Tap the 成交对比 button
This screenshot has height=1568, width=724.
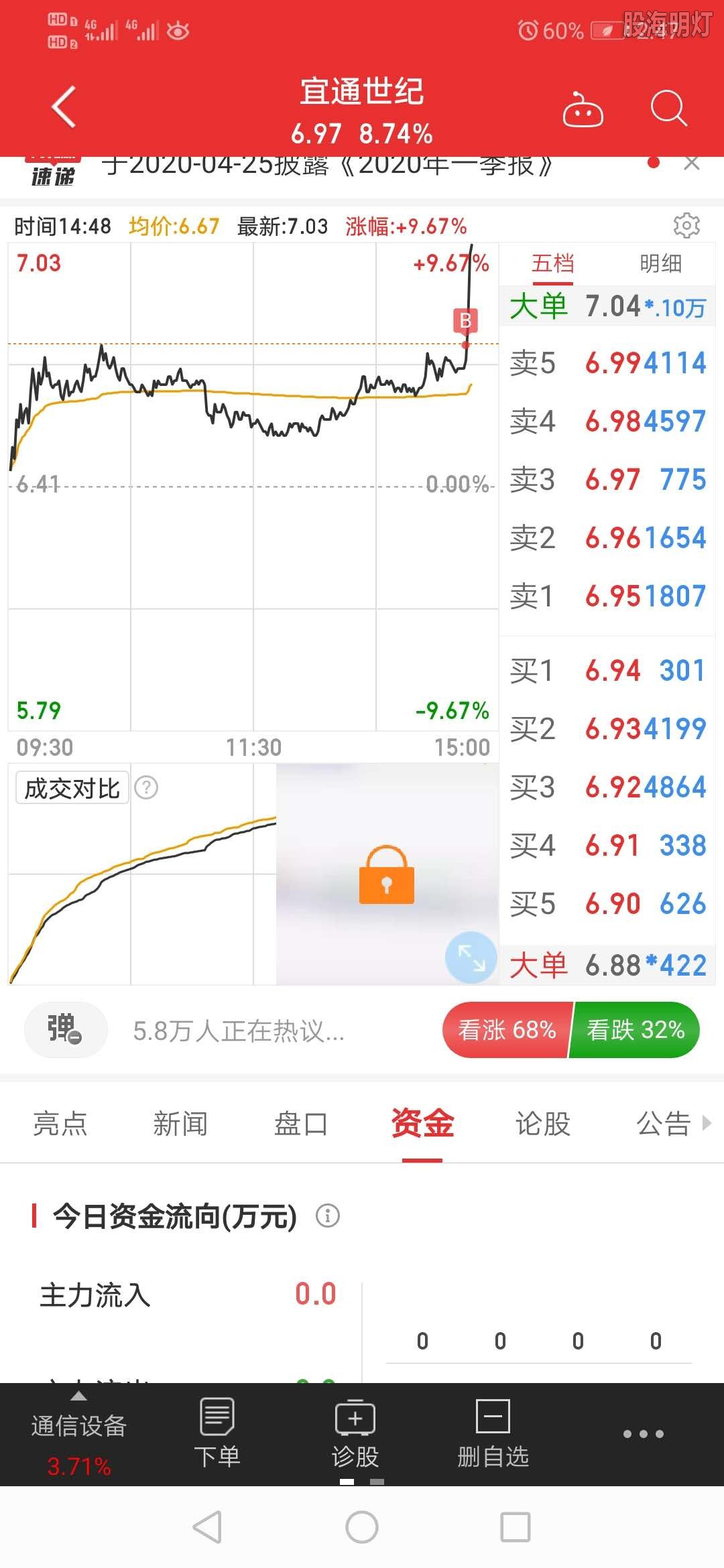coord(72,788)
